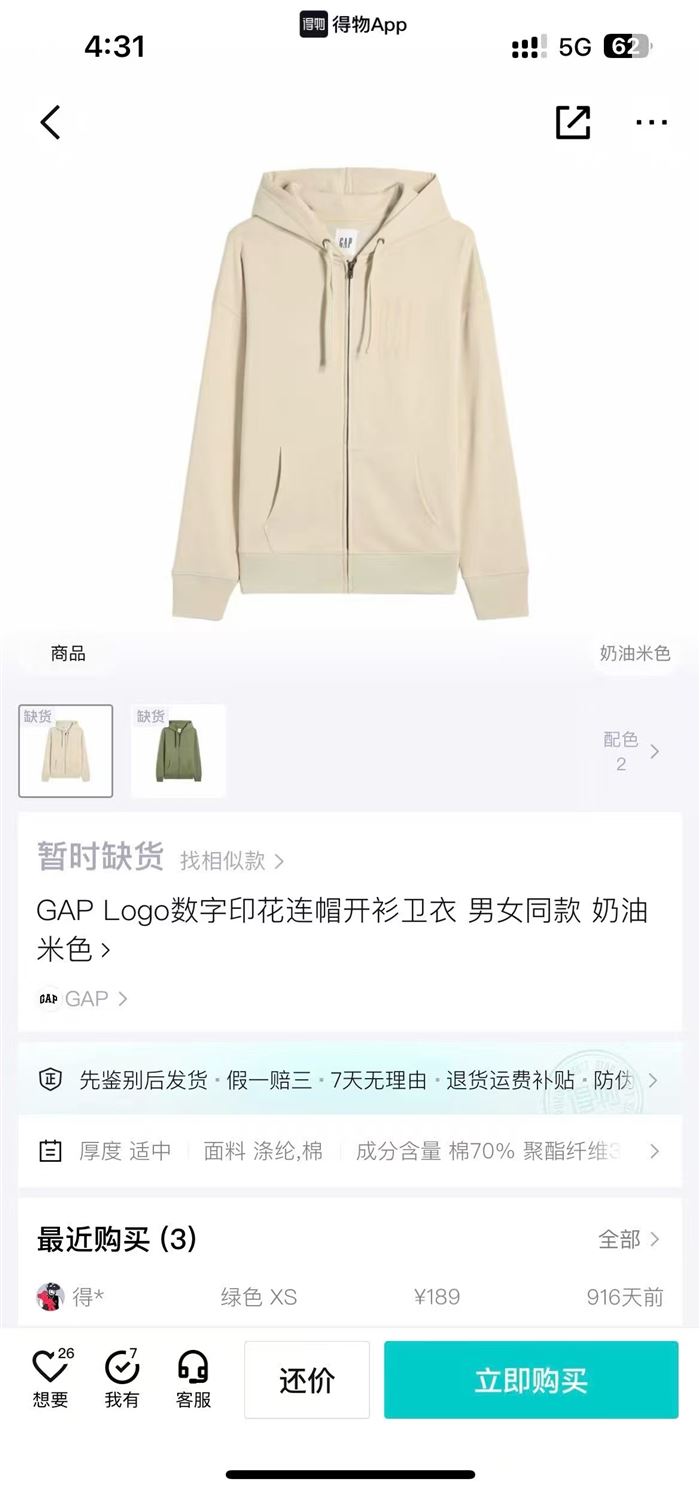
Task: Tap the 还价 bargain button
Action: (307, 1380)
